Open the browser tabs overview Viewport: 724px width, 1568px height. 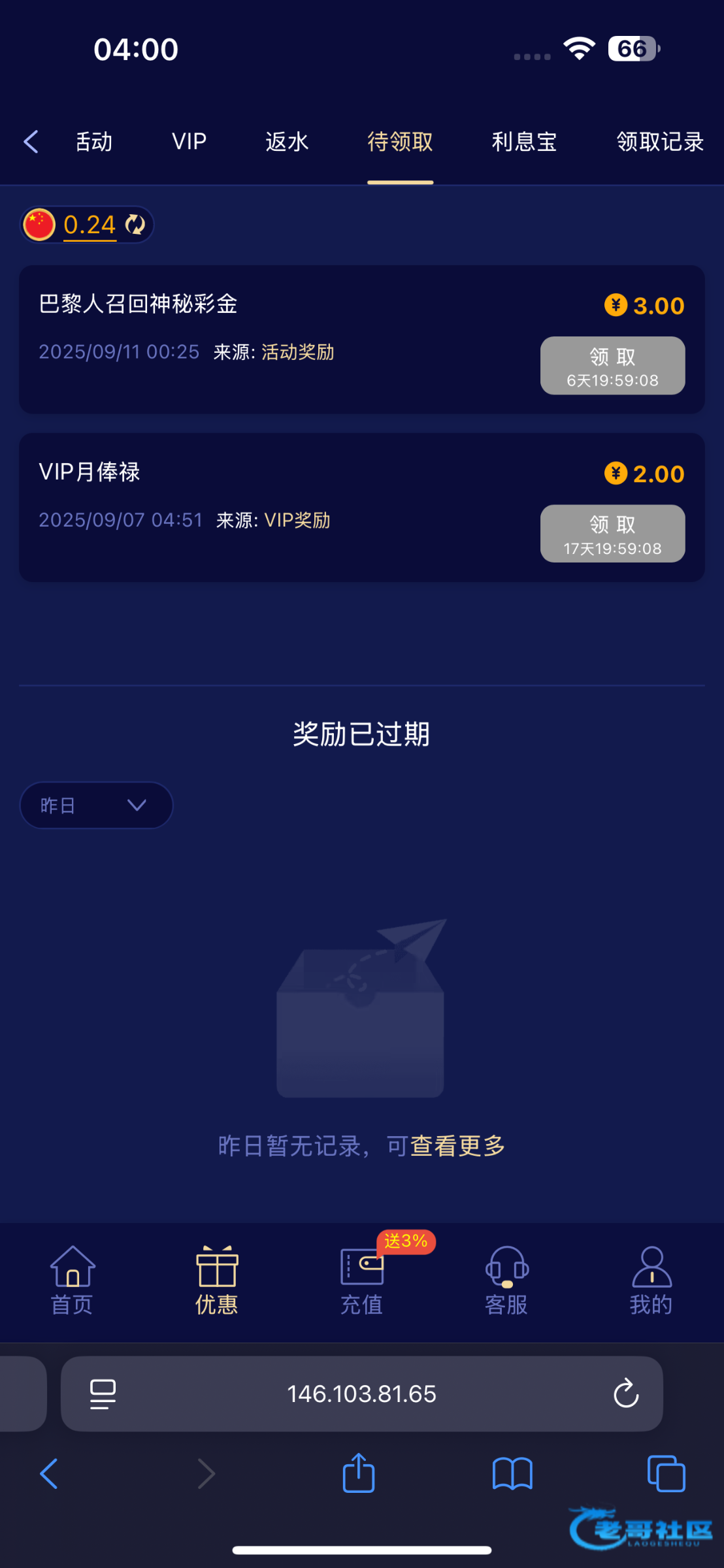point(666,1473)
